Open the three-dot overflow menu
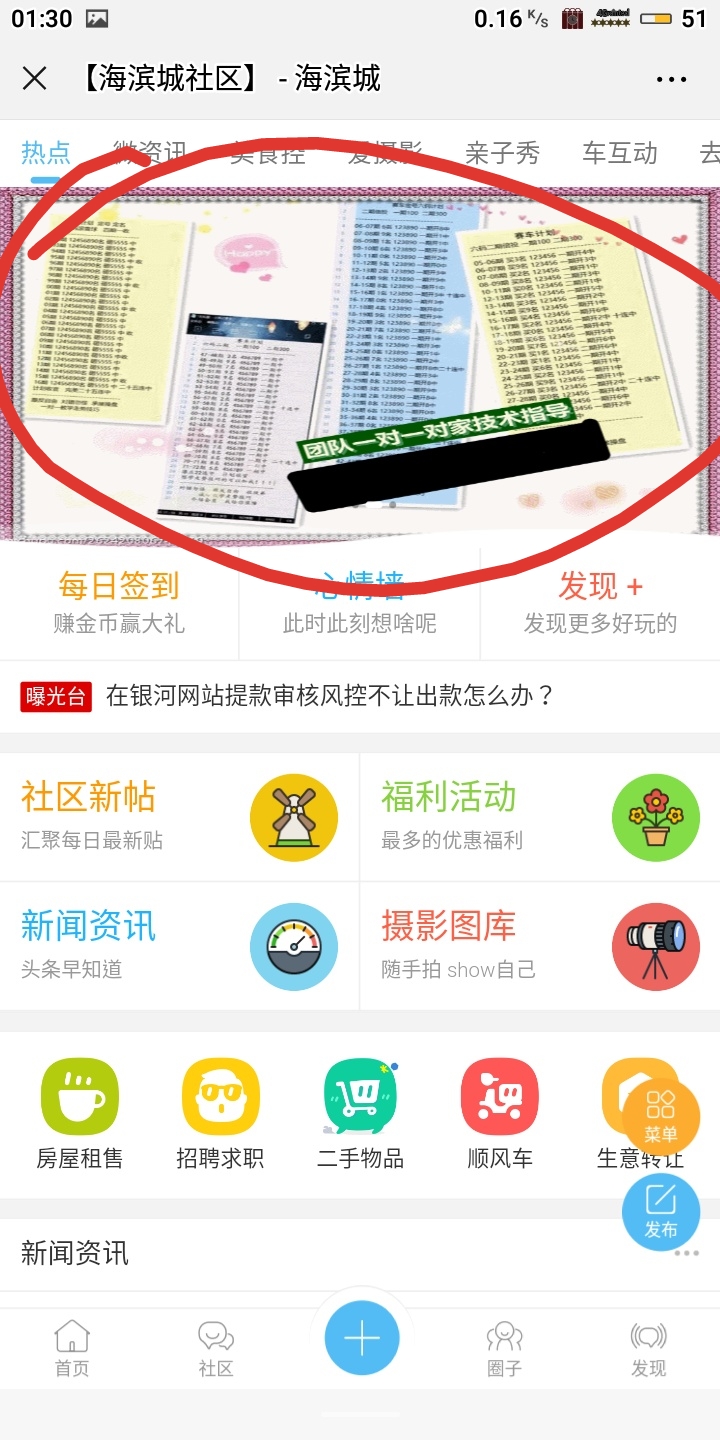The height and width of the screenshot is (1440, 720). [x=670, y=79]
